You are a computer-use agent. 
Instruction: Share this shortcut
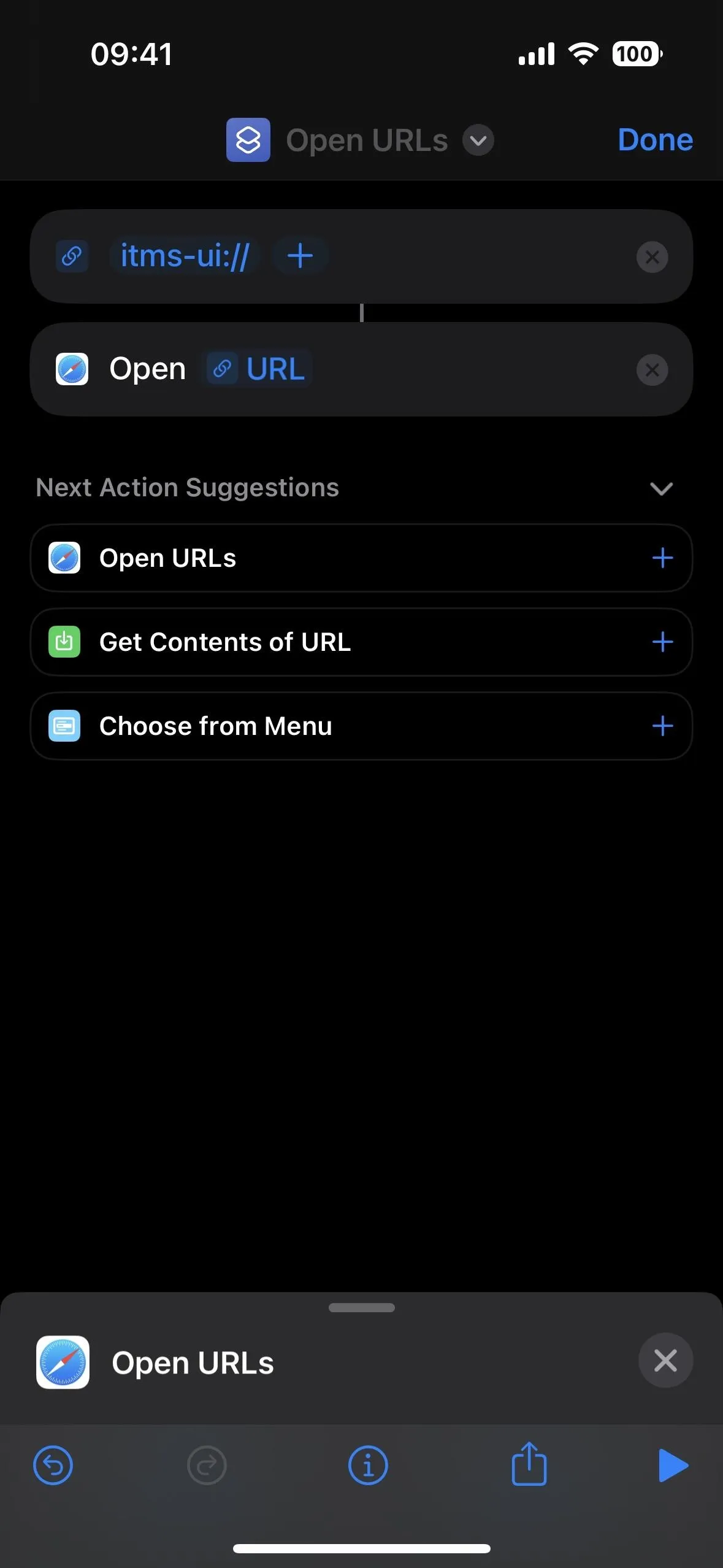tap(529, 1464)
